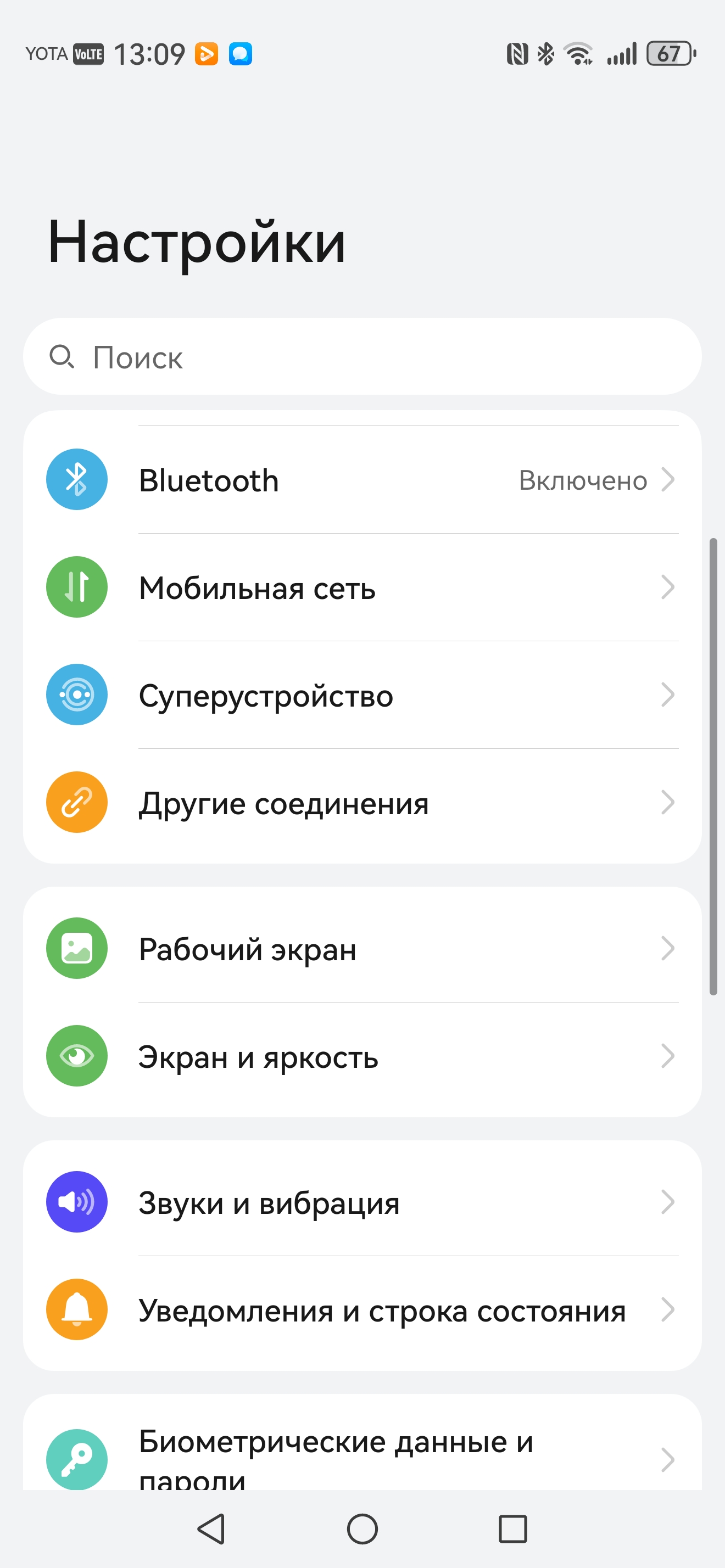This screenshot has width=725, height=1568.
Task: Open Экран и яркость
Action: click(x=362, y=1057)
